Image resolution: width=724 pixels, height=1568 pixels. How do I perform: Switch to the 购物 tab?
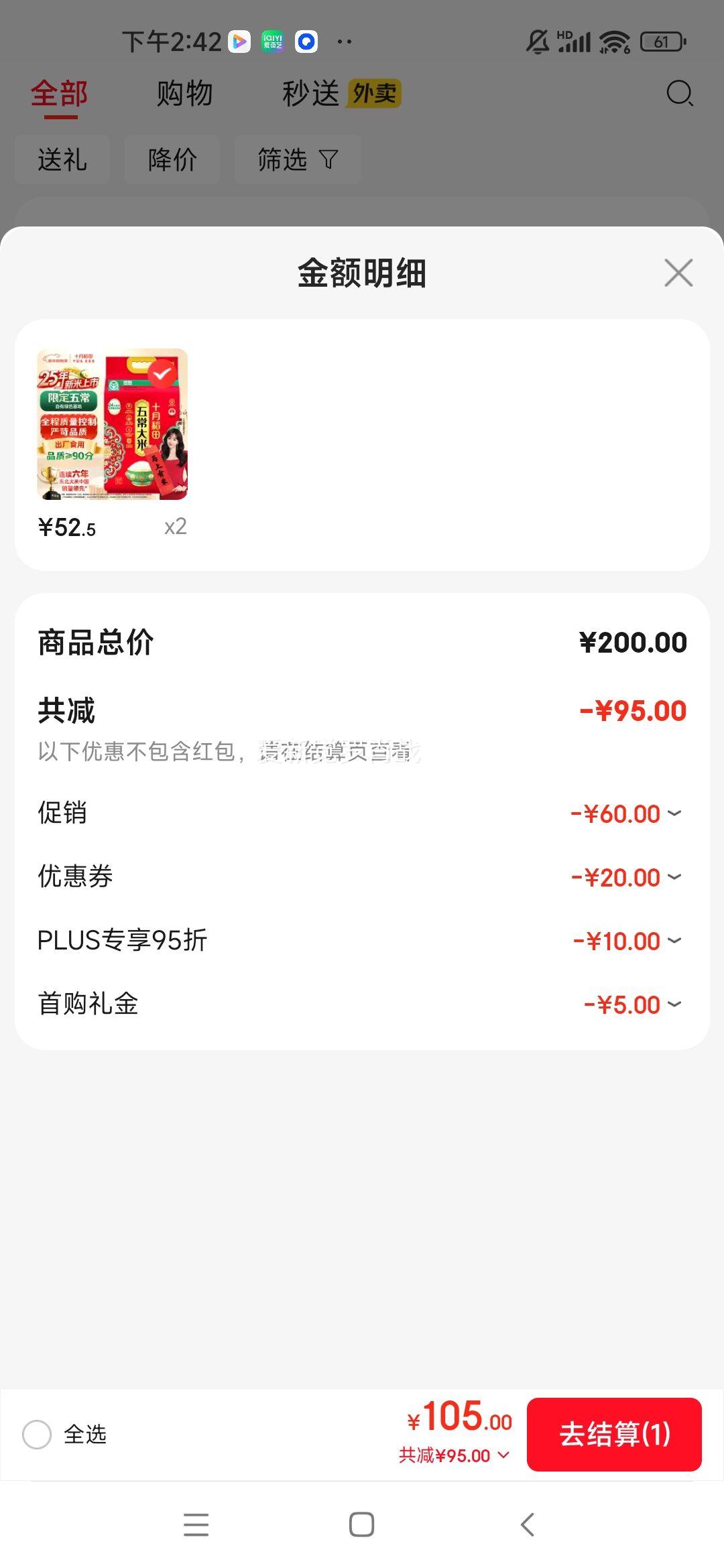click(184, 94)
